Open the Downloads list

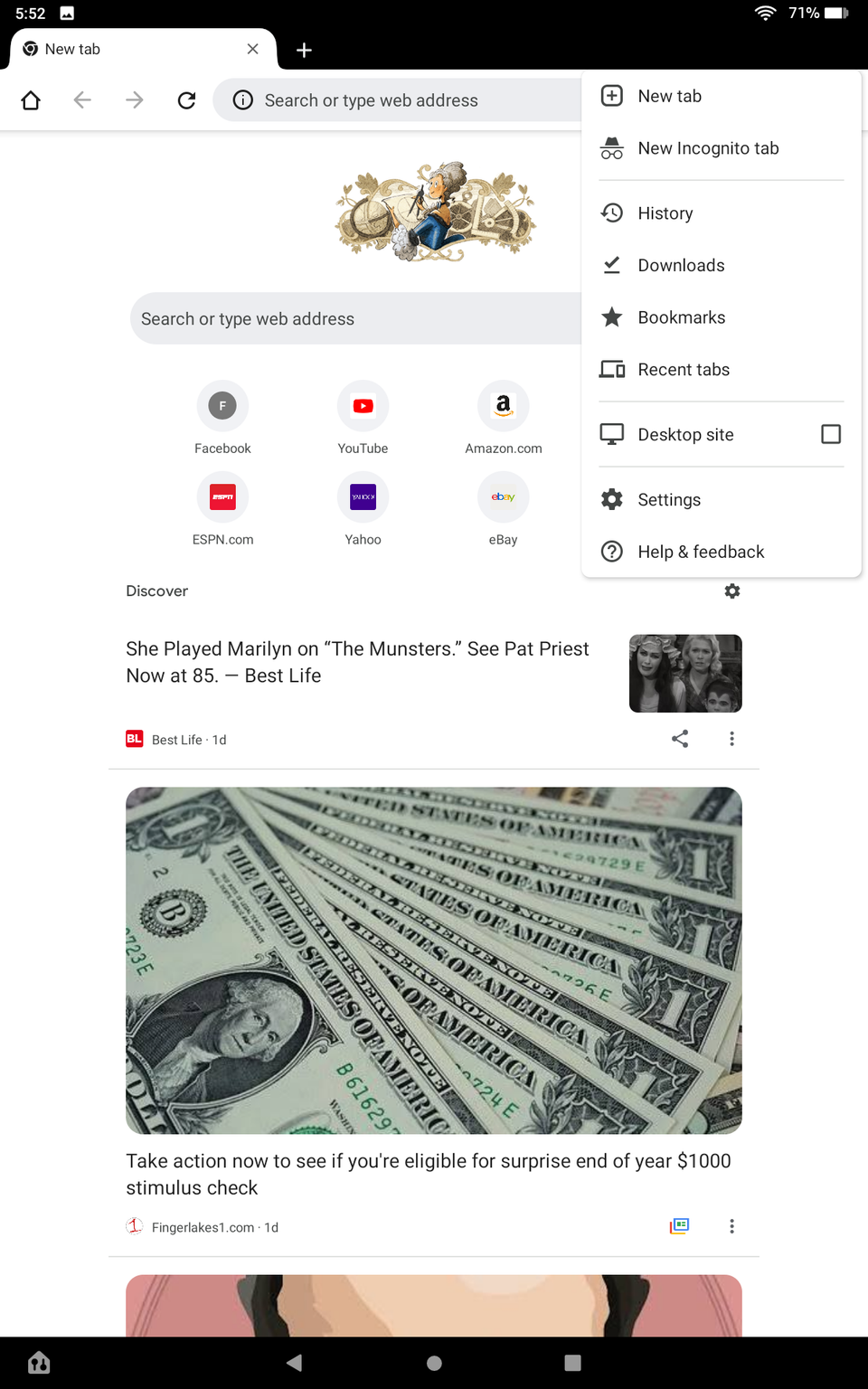click(x=680, y=266)
